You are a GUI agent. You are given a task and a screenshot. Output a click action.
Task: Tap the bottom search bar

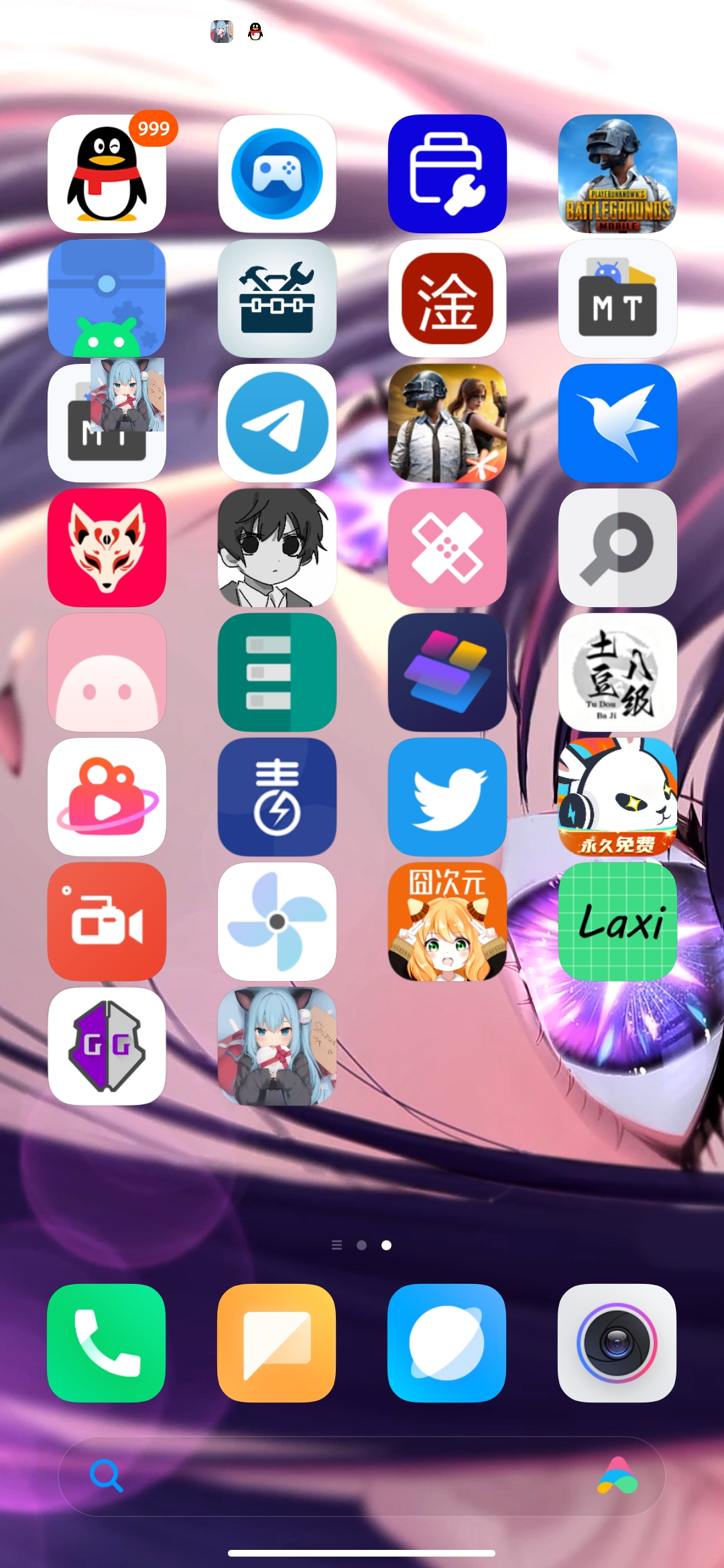tap(362, 1476)
